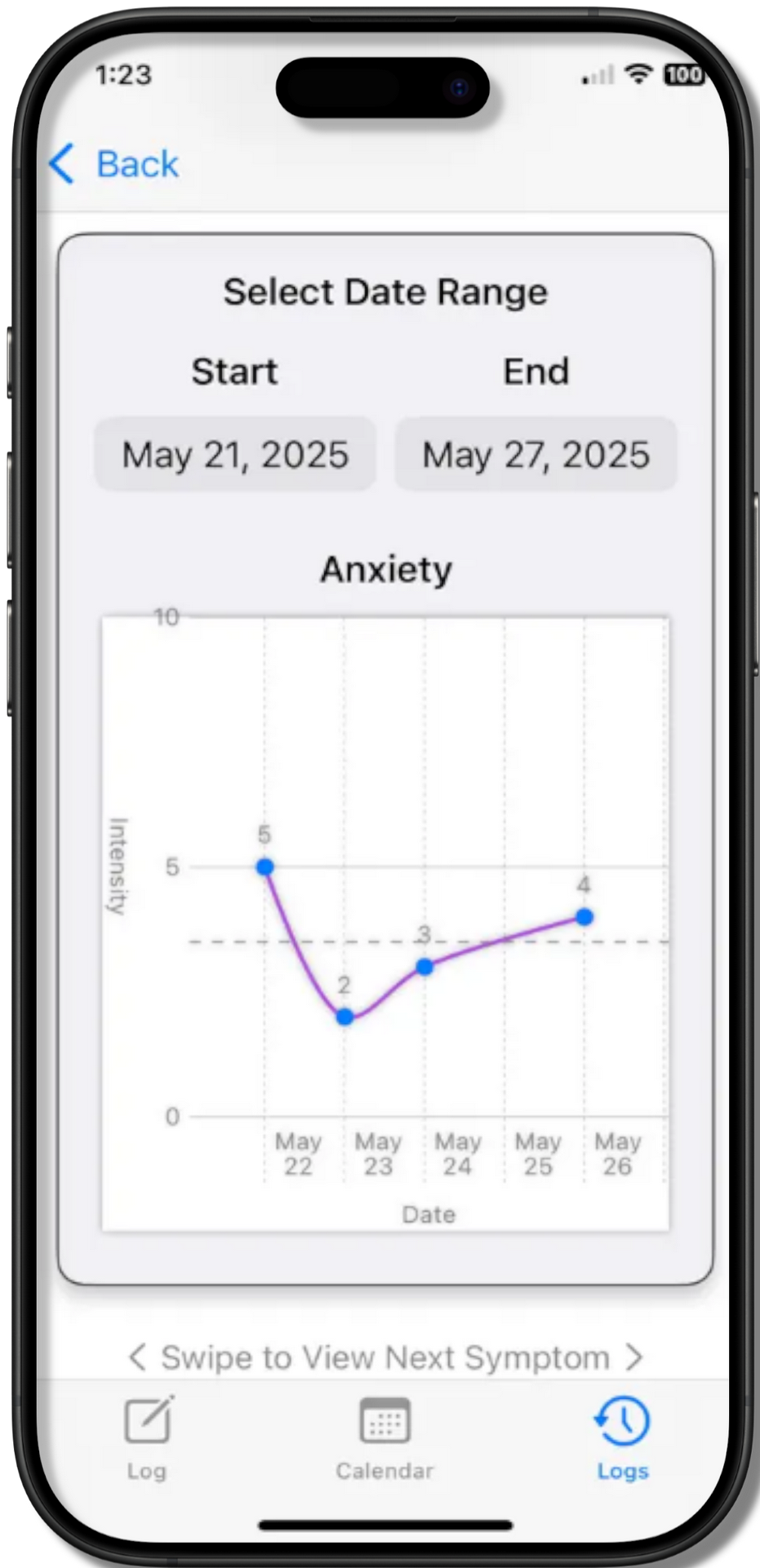The image size is (760, 1568).
Task: Switch to the Log tab
Action: (148, 1437)
